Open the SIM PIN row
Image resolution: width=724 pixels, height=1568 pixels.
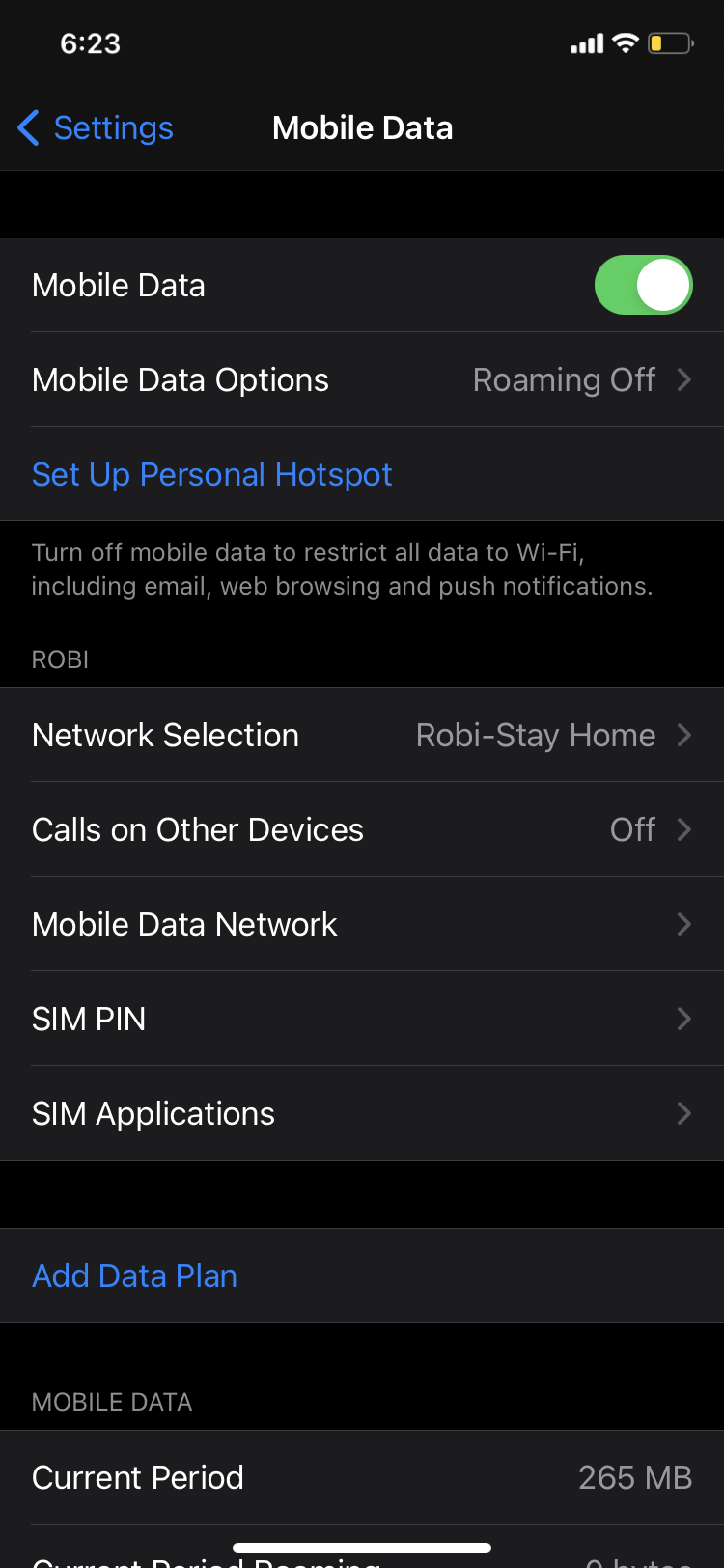[x=362, y=1019]
